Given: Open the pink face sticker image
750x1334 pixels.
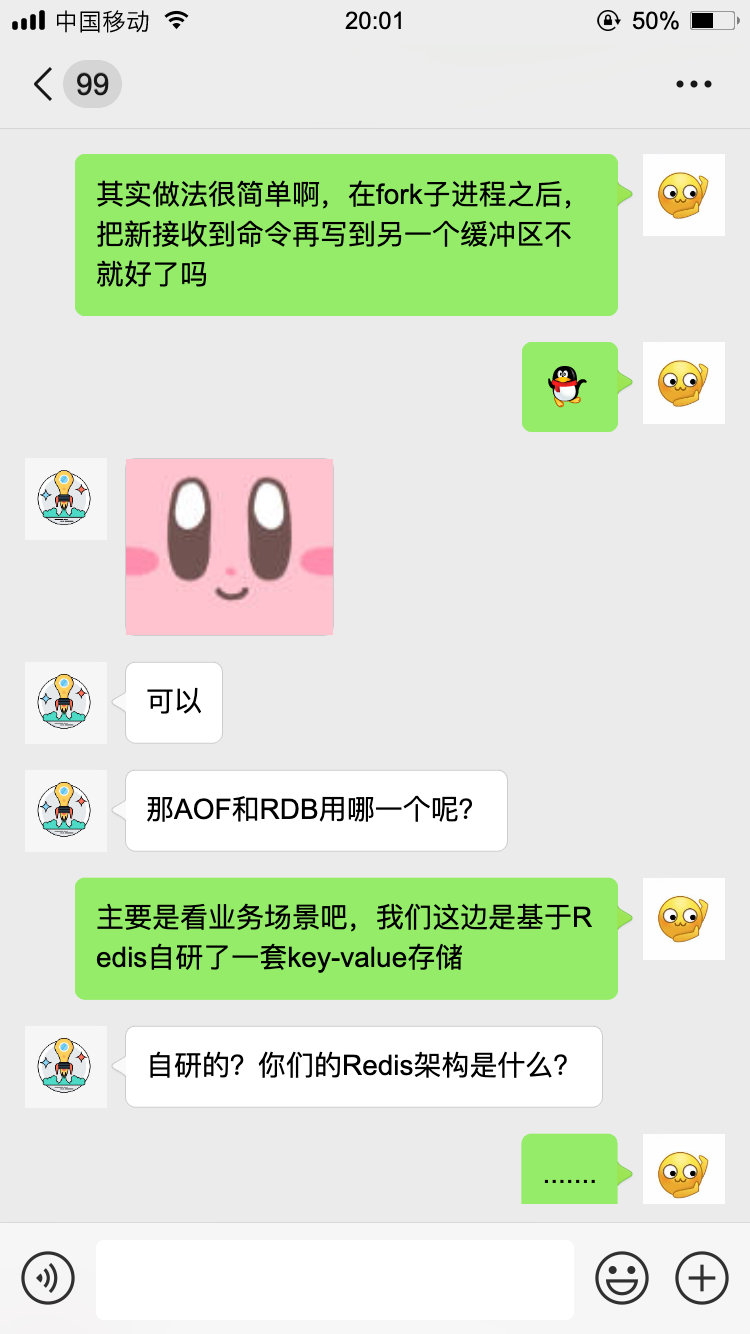Looking at the screenshot, I should tap(229, 547).
